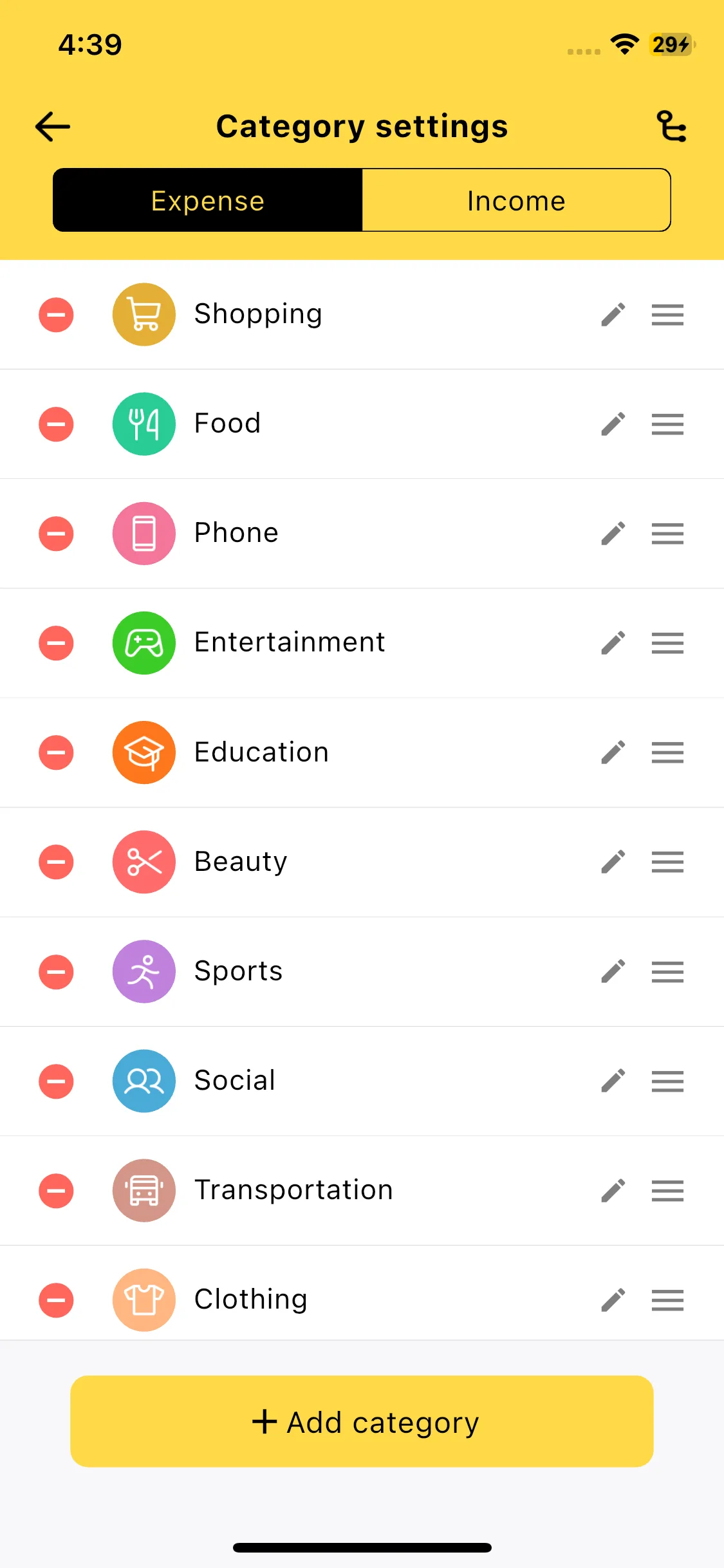Delete the Transportation category
724x1568 pixels.
[x=57, y=1191]
